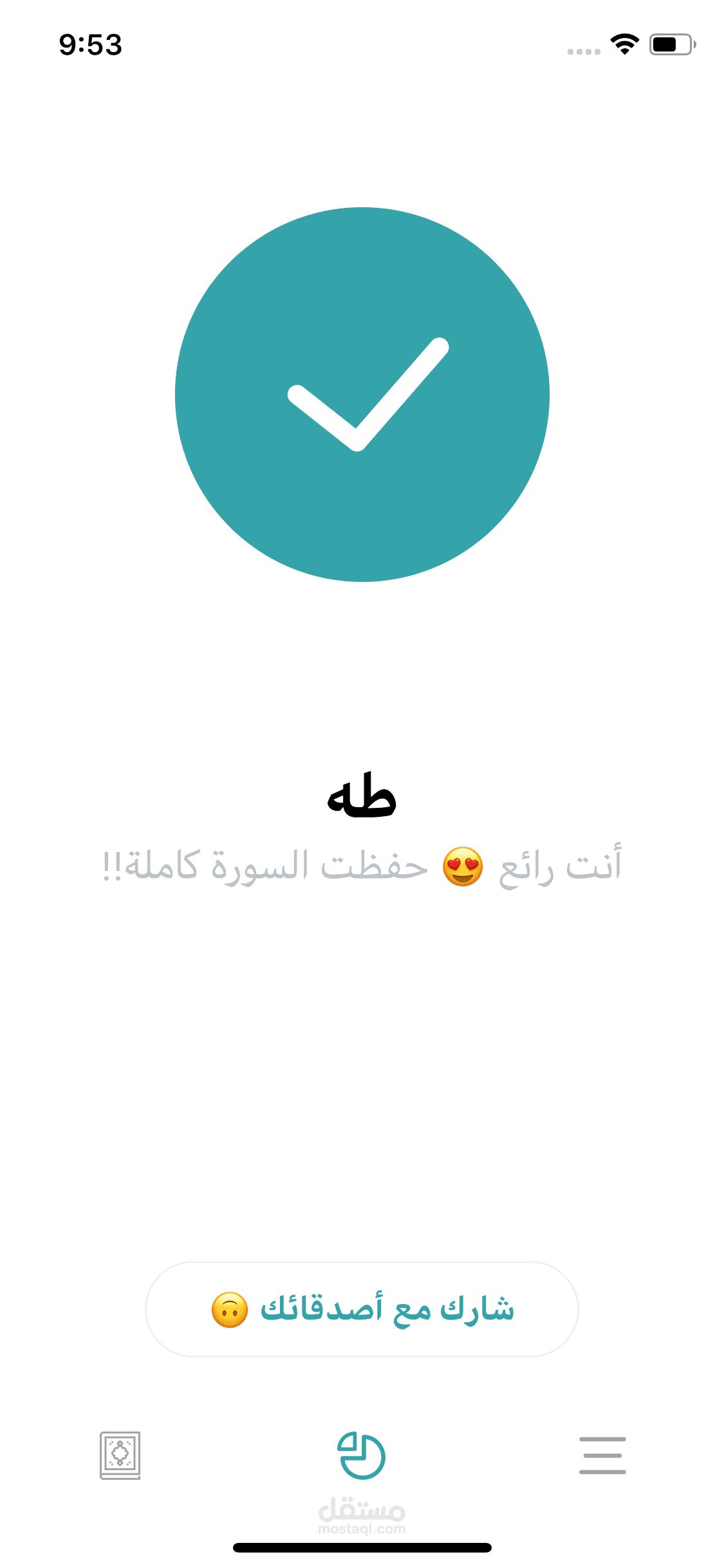Switch to the progress statistics tab
This screenshot has height=1568, width=724.
pos(362,1455)
